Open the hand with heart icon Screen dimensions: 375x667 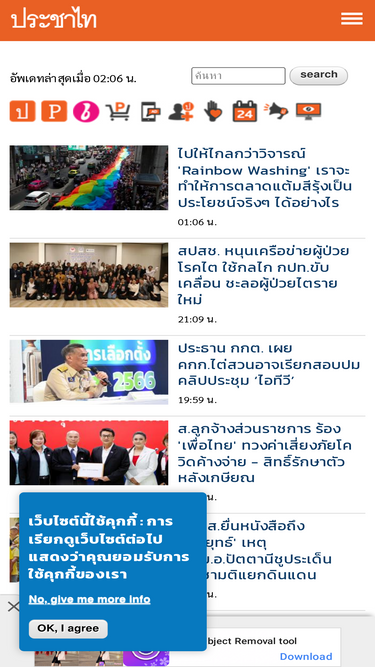click(x=213, y=111)
